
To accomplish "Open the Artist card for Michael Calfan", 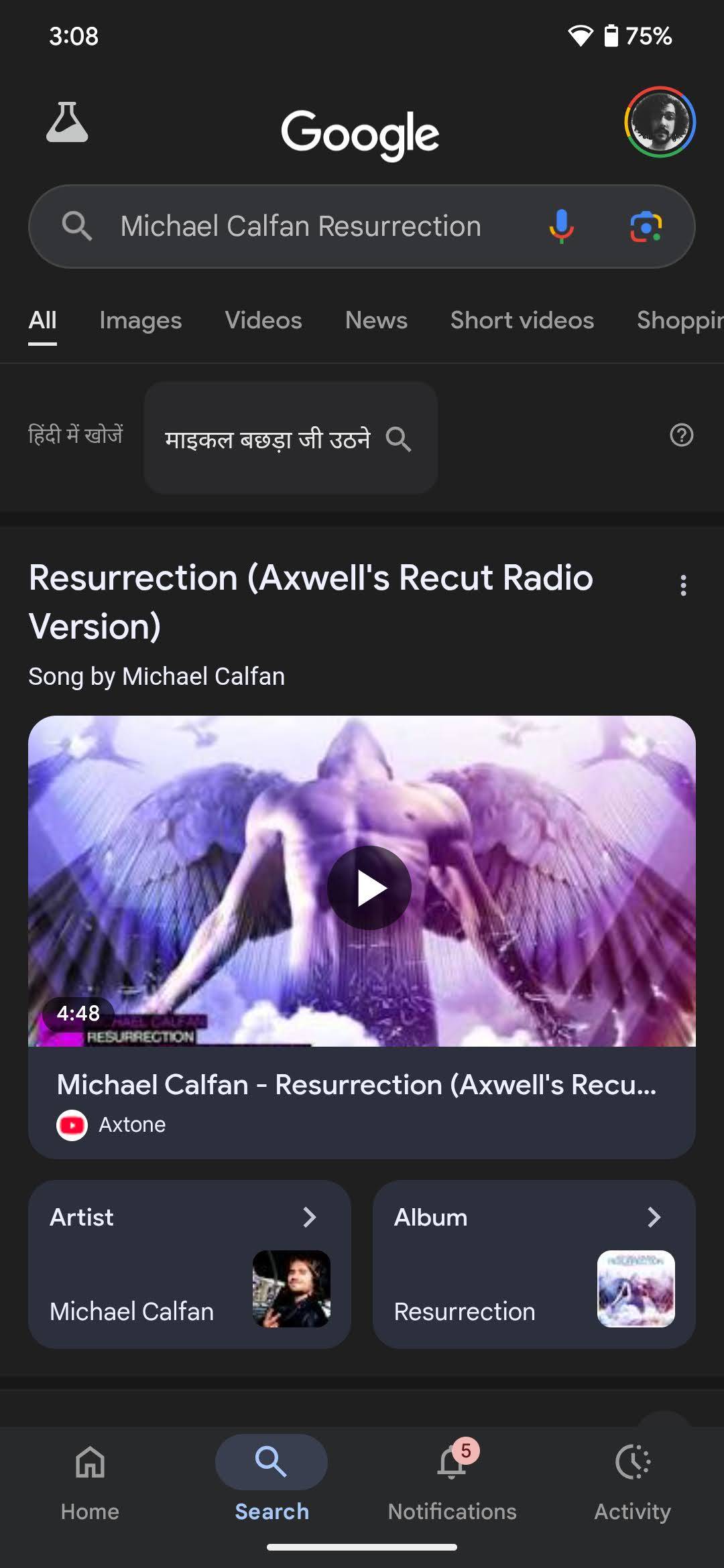I will pos(189,1264).
